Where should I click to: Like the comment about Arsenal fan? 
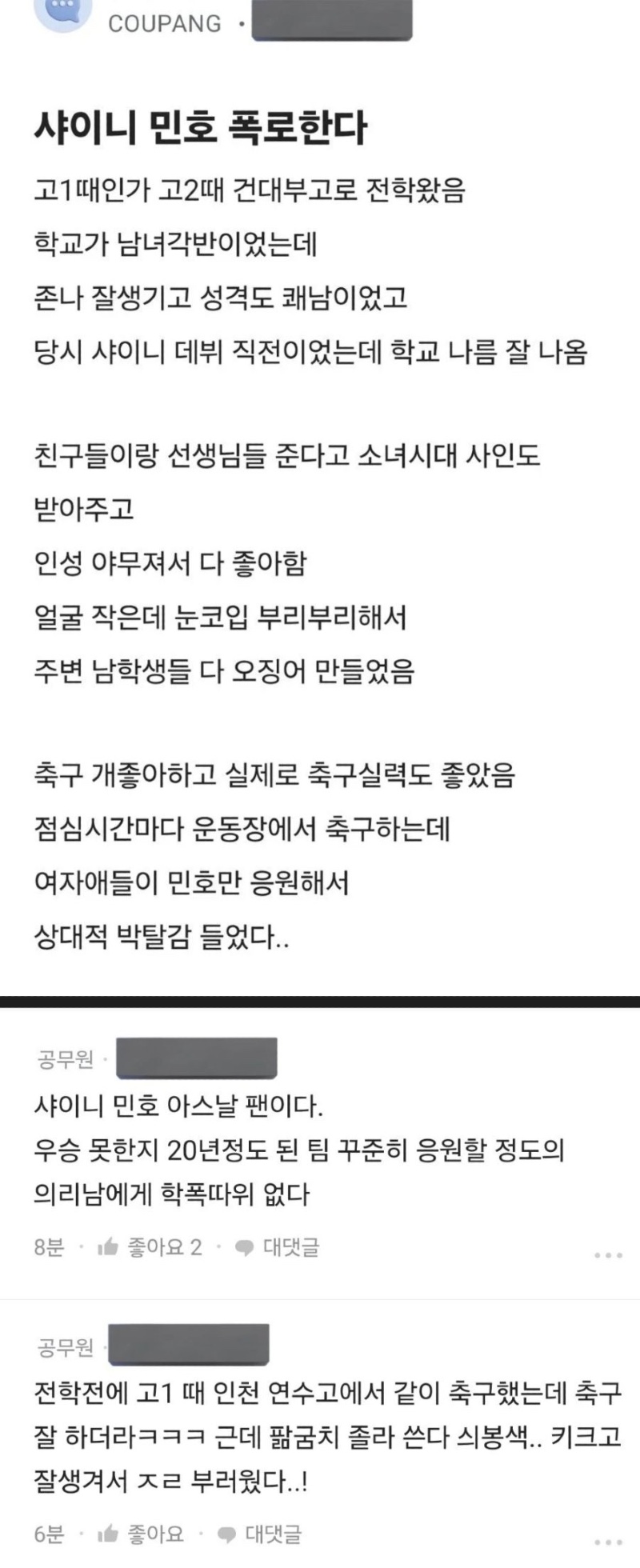(x=150, y=1246)
